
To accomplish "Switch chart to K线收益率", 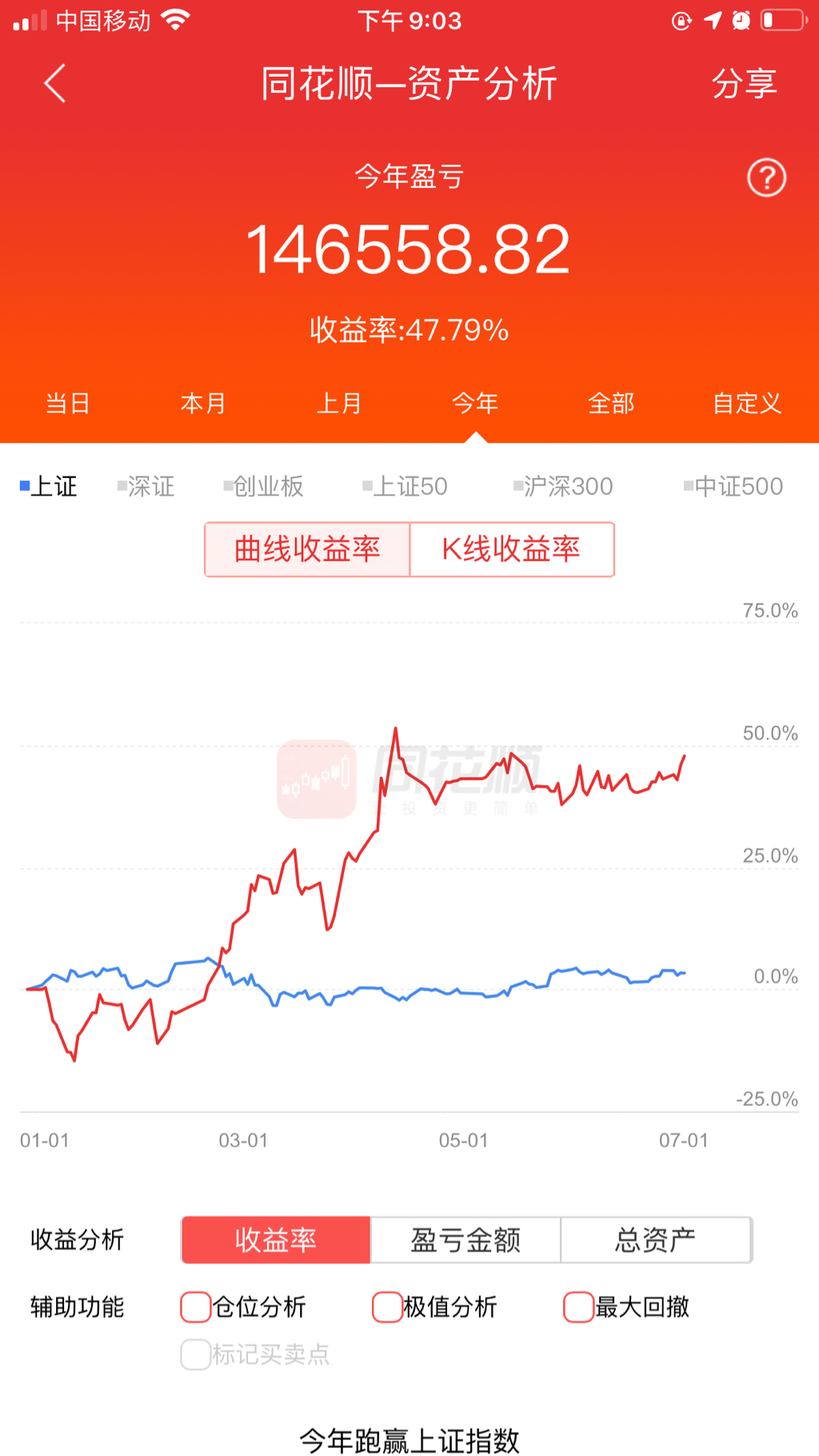I will (x=512, y=549).
